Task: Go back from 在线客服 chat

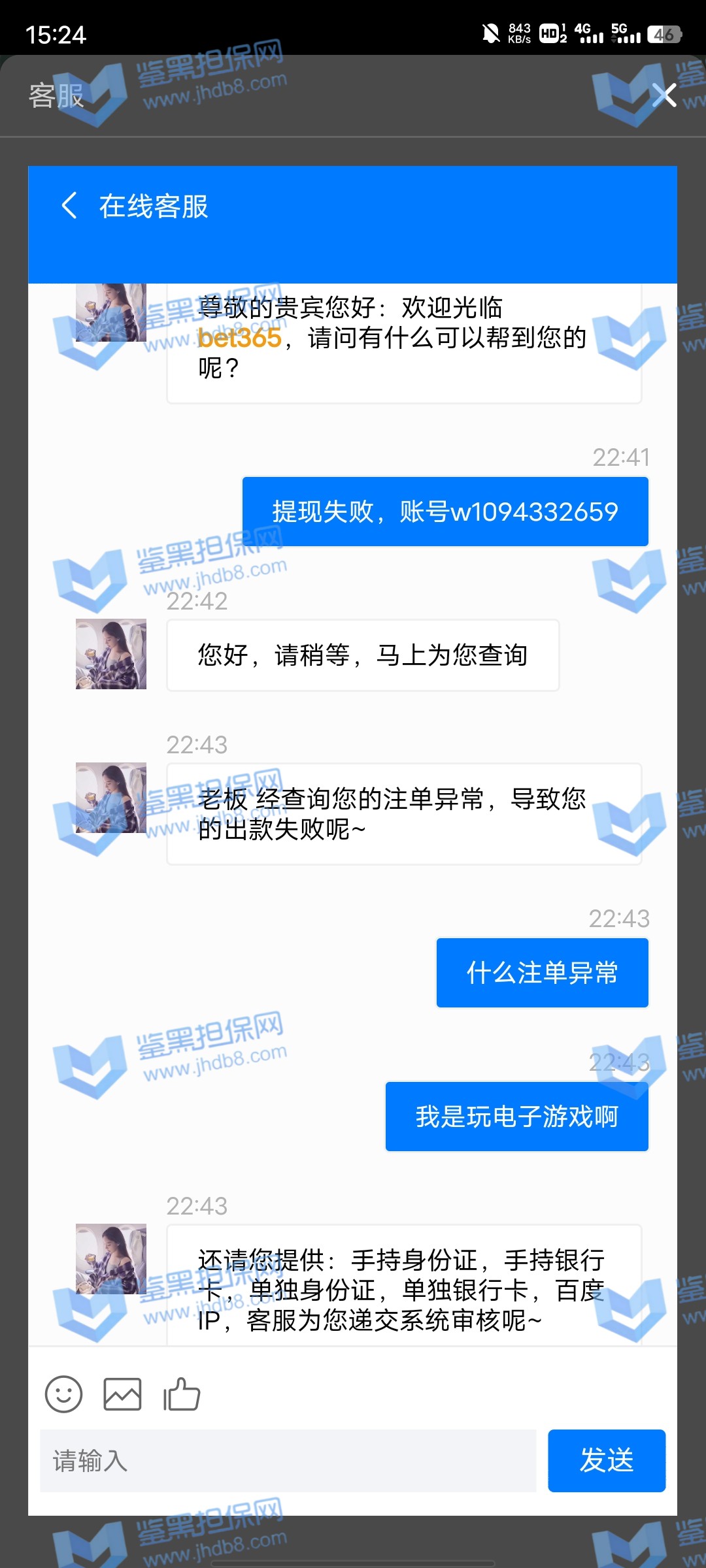Action: coord(69,205)
